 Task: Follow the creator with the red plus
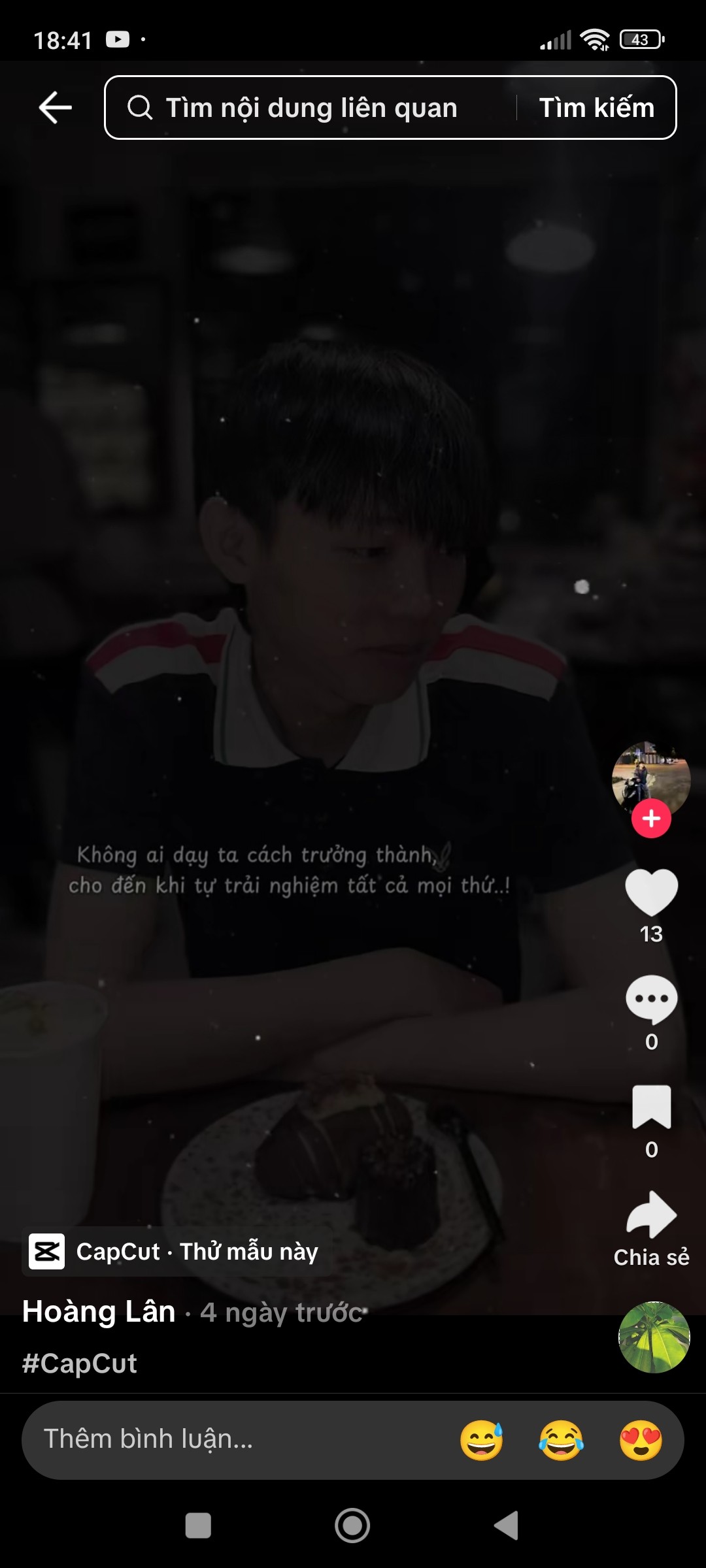[650, 819]
